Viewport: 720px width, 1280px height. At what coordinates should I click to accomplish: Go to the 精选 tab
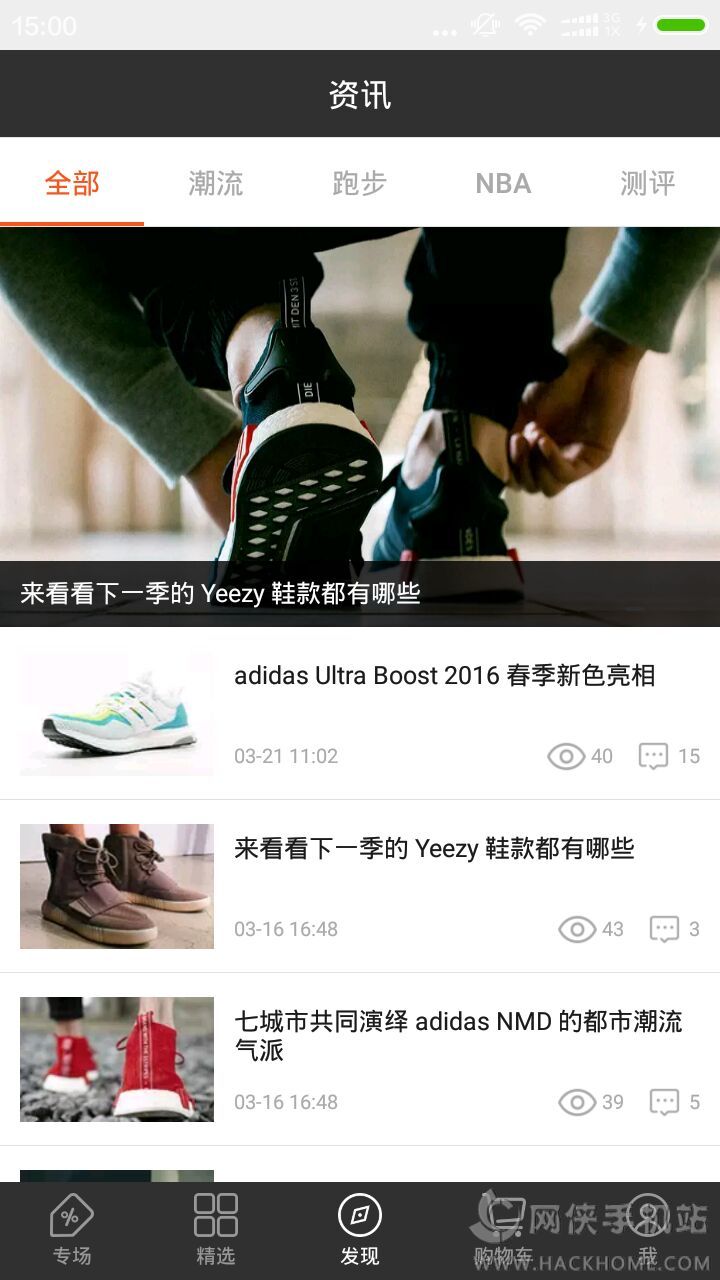click(216, 1230)
